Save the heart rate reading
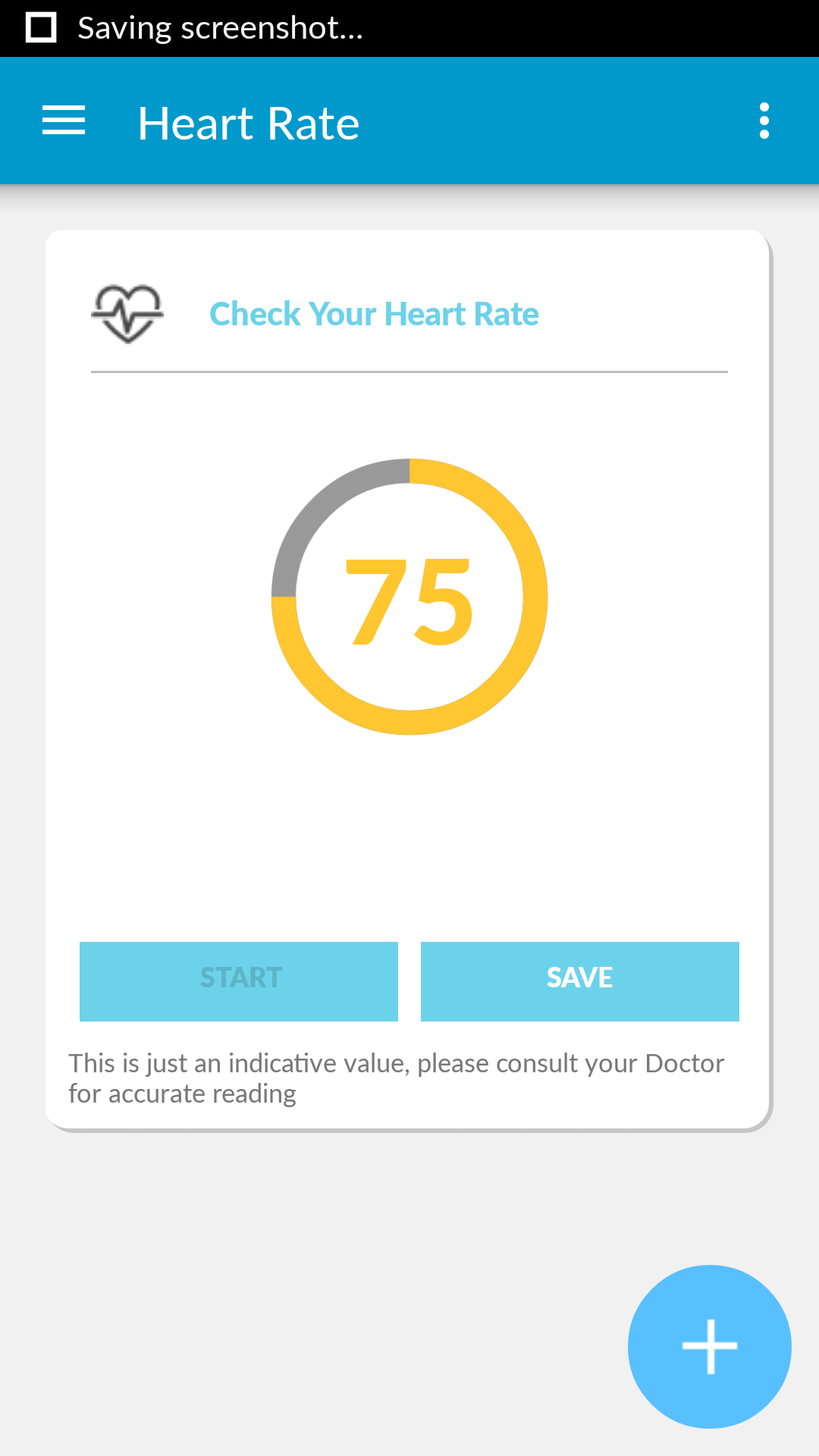Image resolution: width=819 pixels, height=1456 pixels. coord(580,981)
